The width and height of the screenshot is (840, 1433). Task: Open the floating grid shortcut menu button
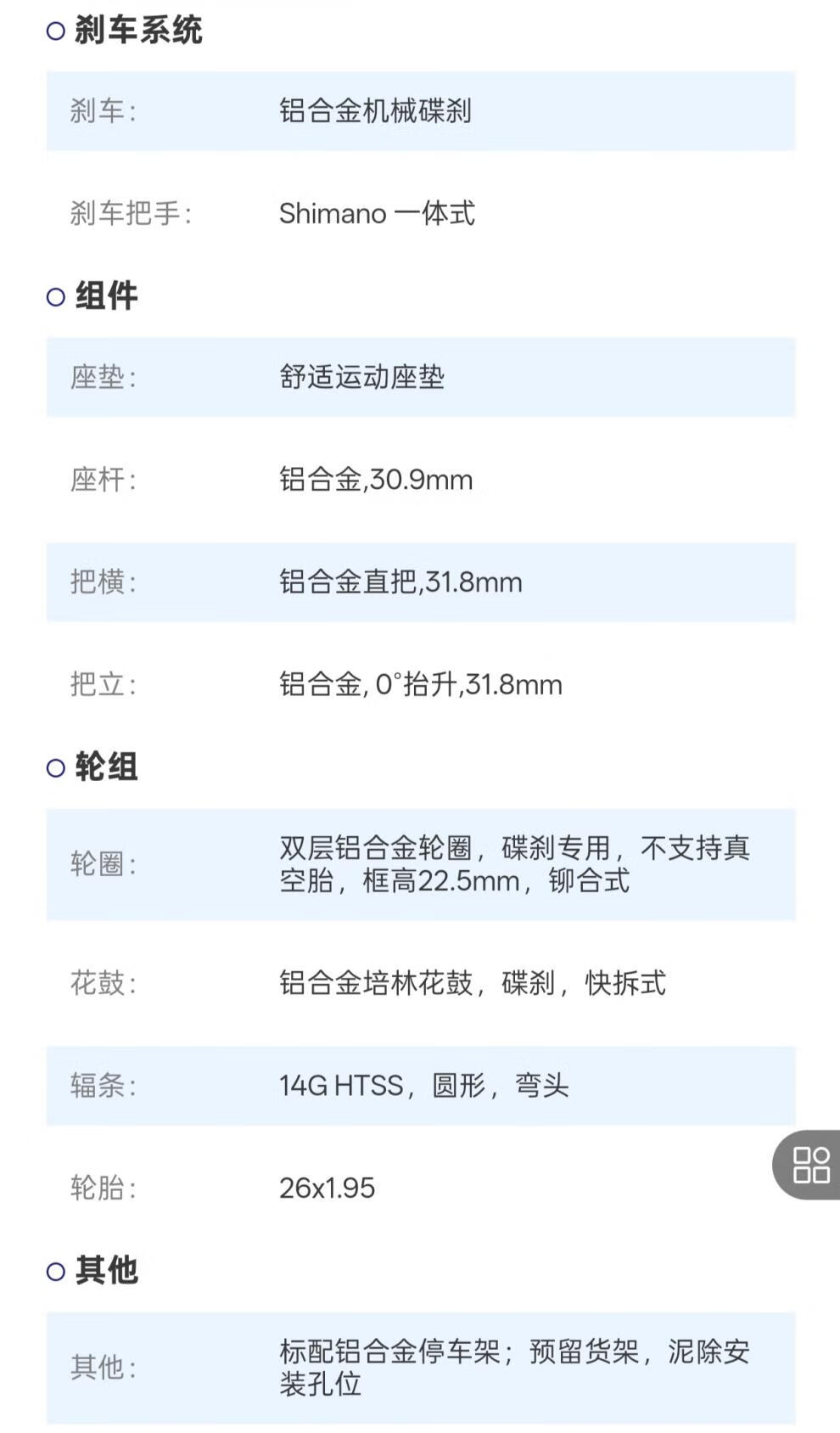[808, 1164]
